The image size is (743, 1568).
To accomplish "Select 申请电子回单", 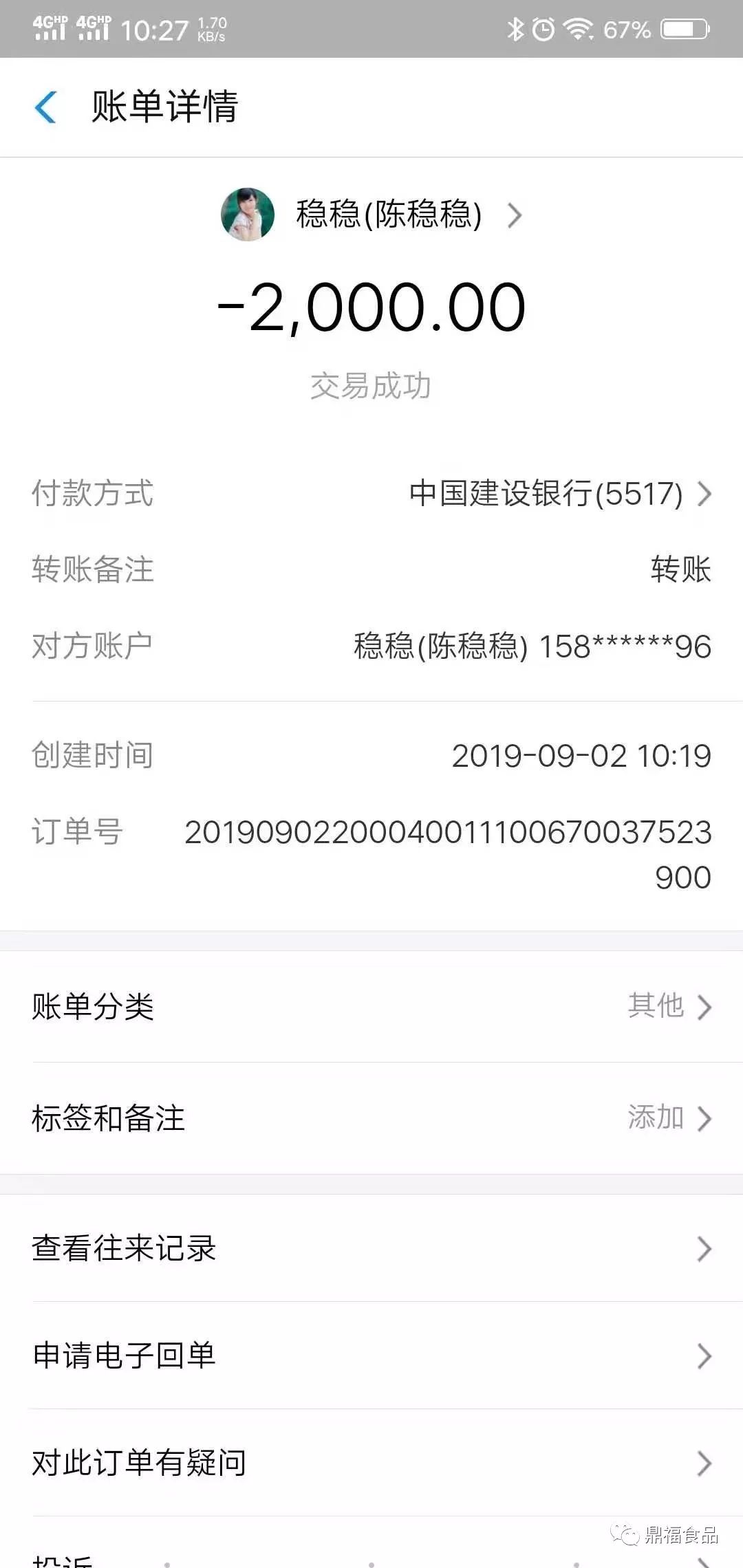I will coord(371,1355).
